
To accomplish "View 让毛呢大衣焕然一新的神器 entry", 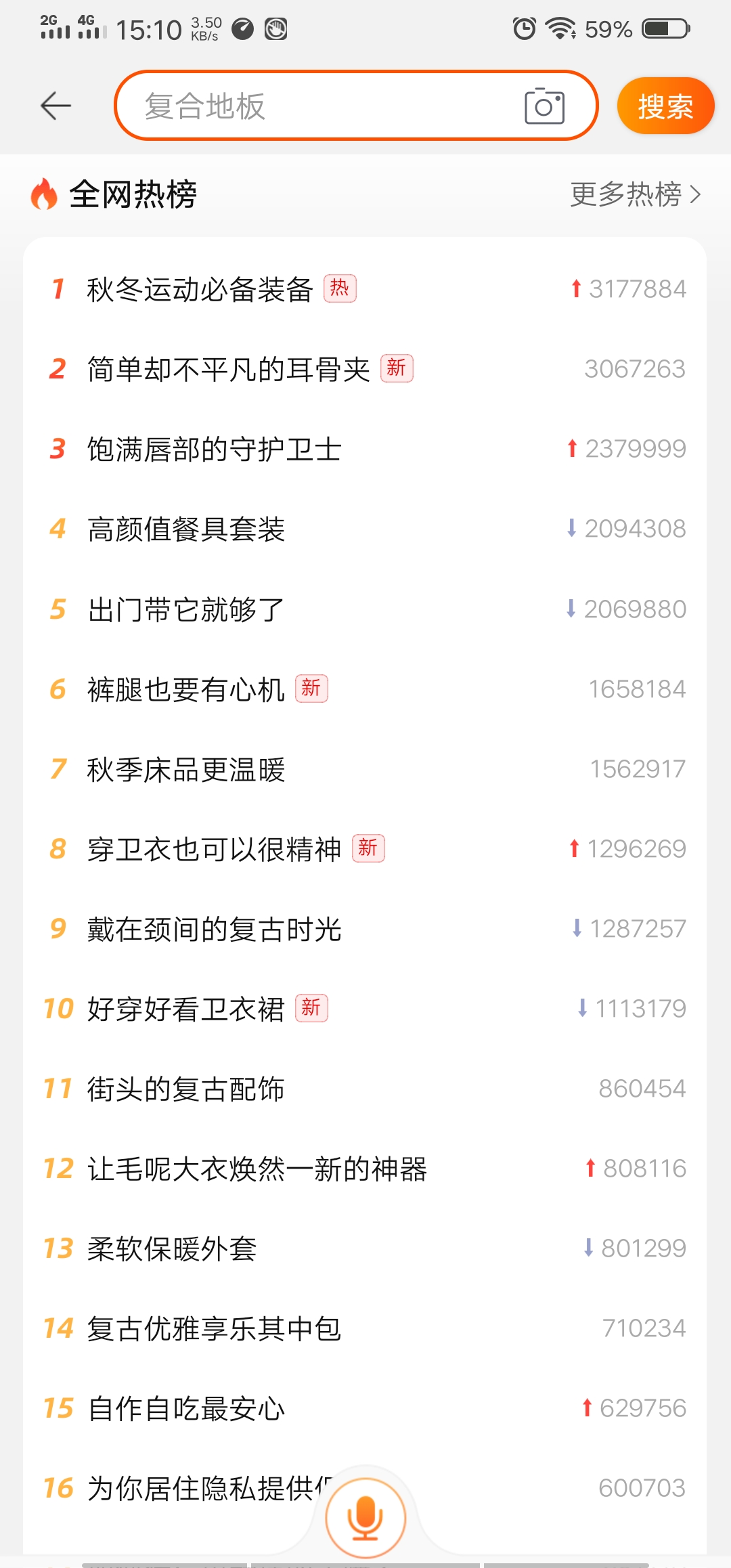I will pyautogui.click(x=257, y=1169).
